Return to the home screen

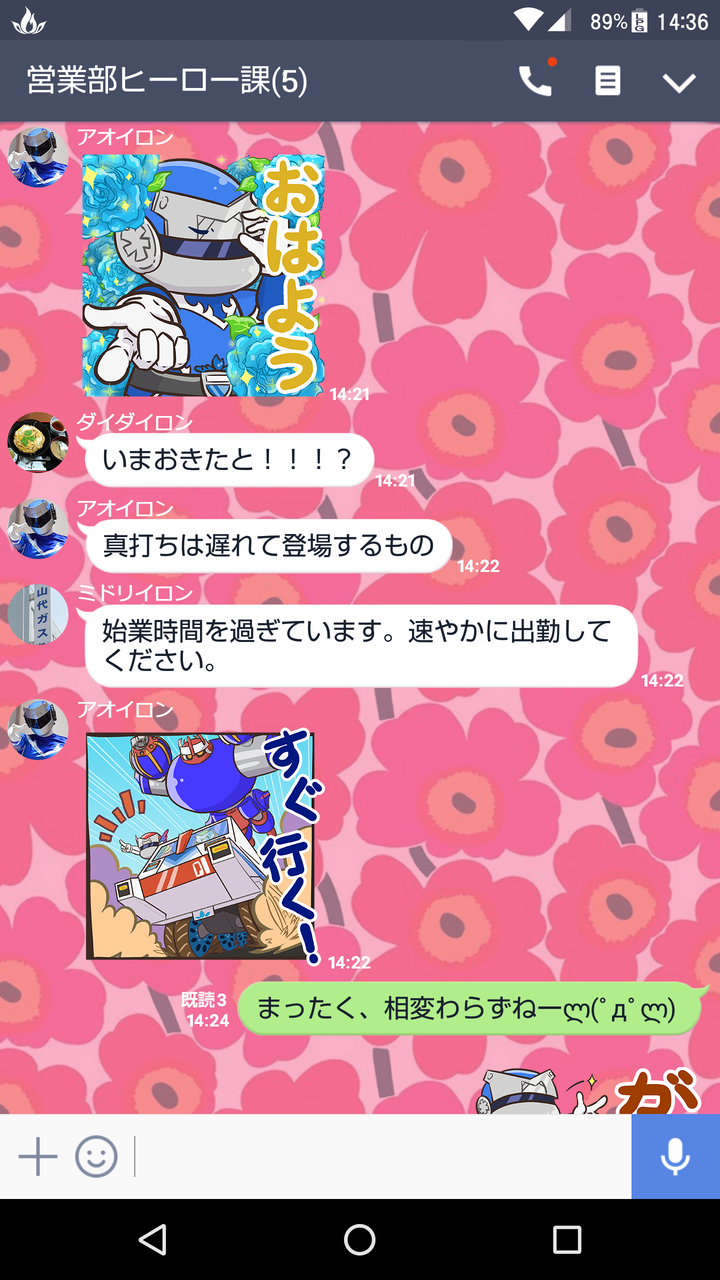(x=360, y=1240)
